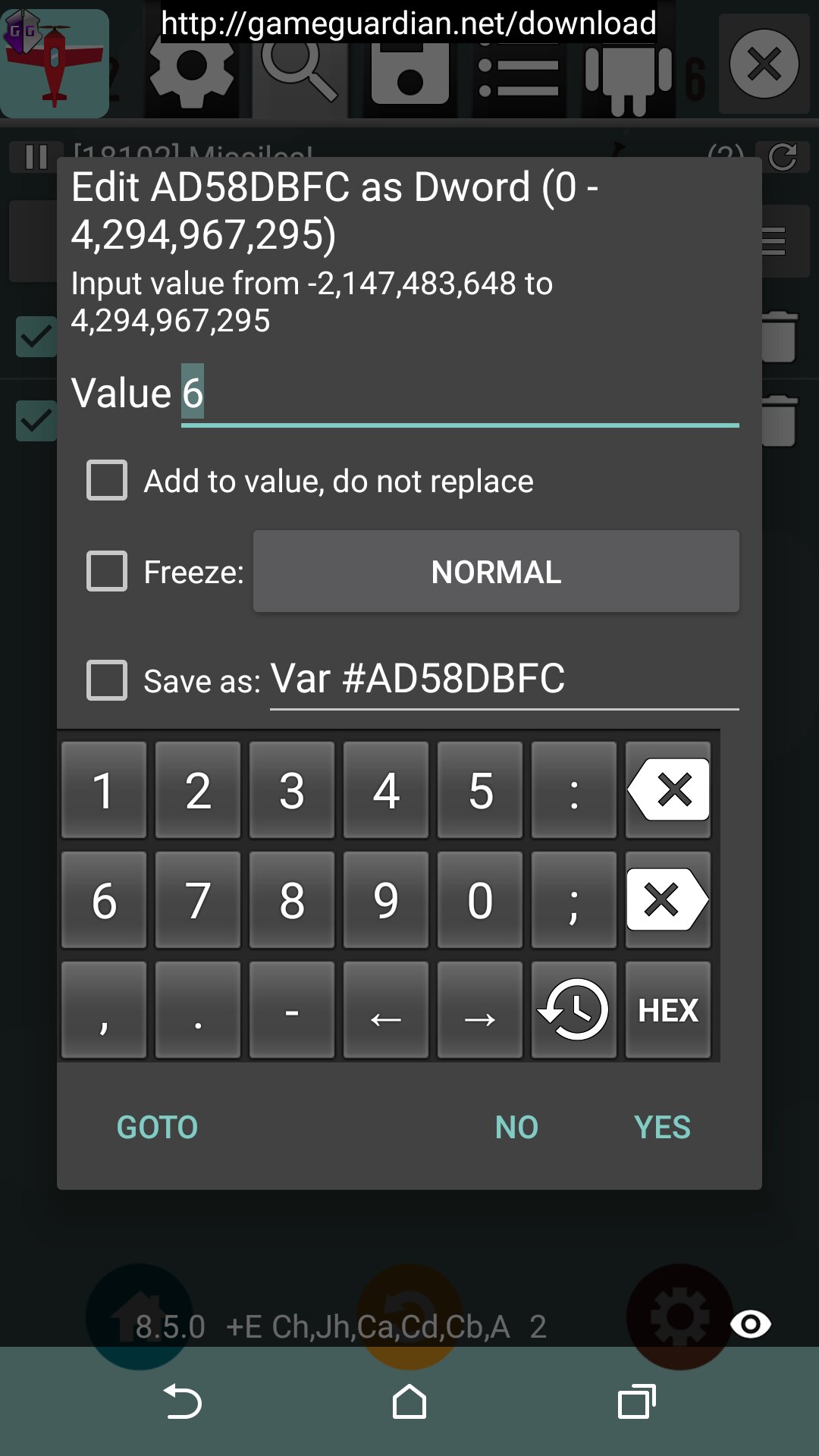
Task: Check the Freeze checkbox
Action: (x=107, y=571)
